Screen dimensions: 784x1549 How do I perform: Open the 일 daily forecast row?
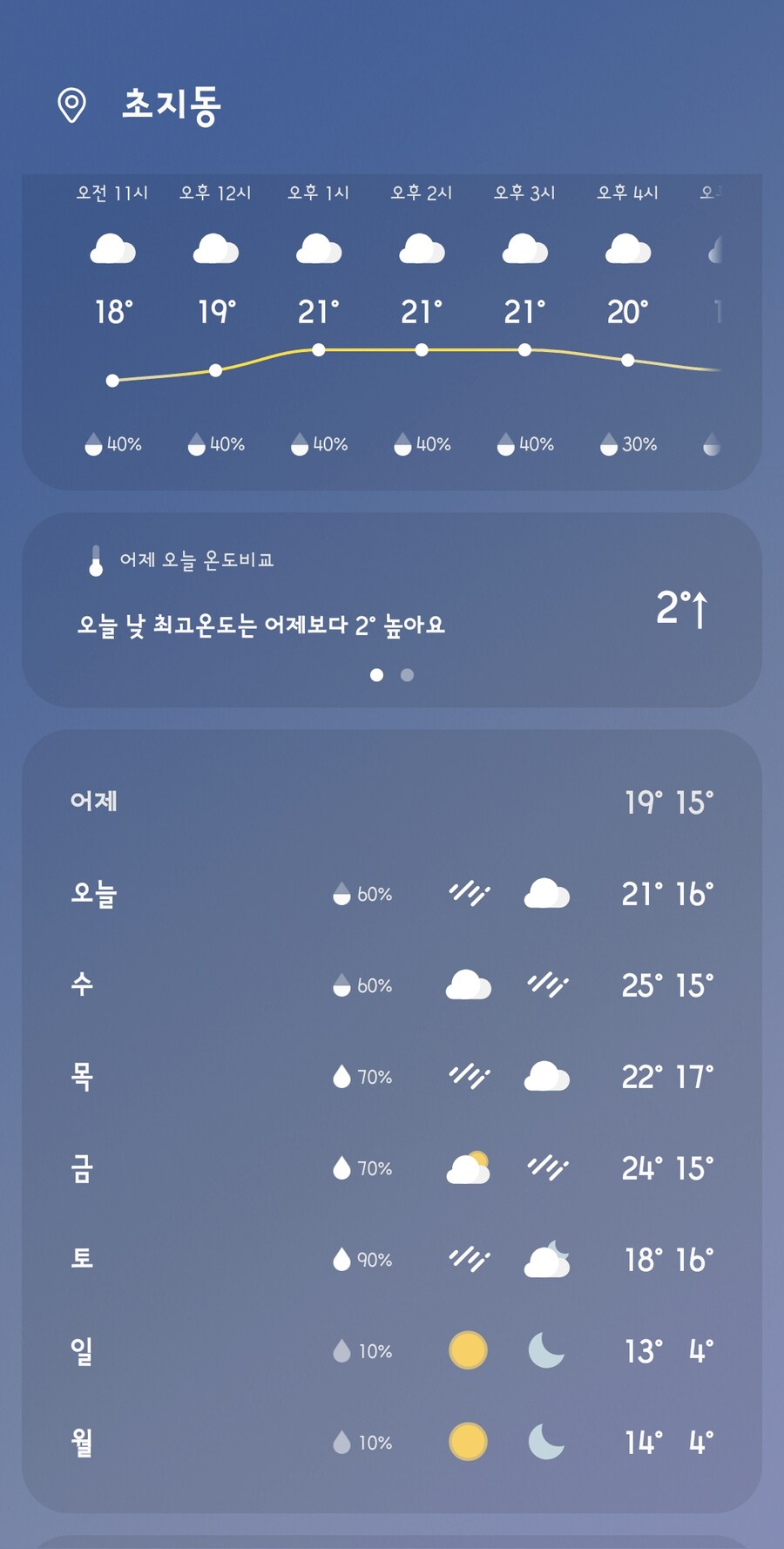click(392, 1351)
